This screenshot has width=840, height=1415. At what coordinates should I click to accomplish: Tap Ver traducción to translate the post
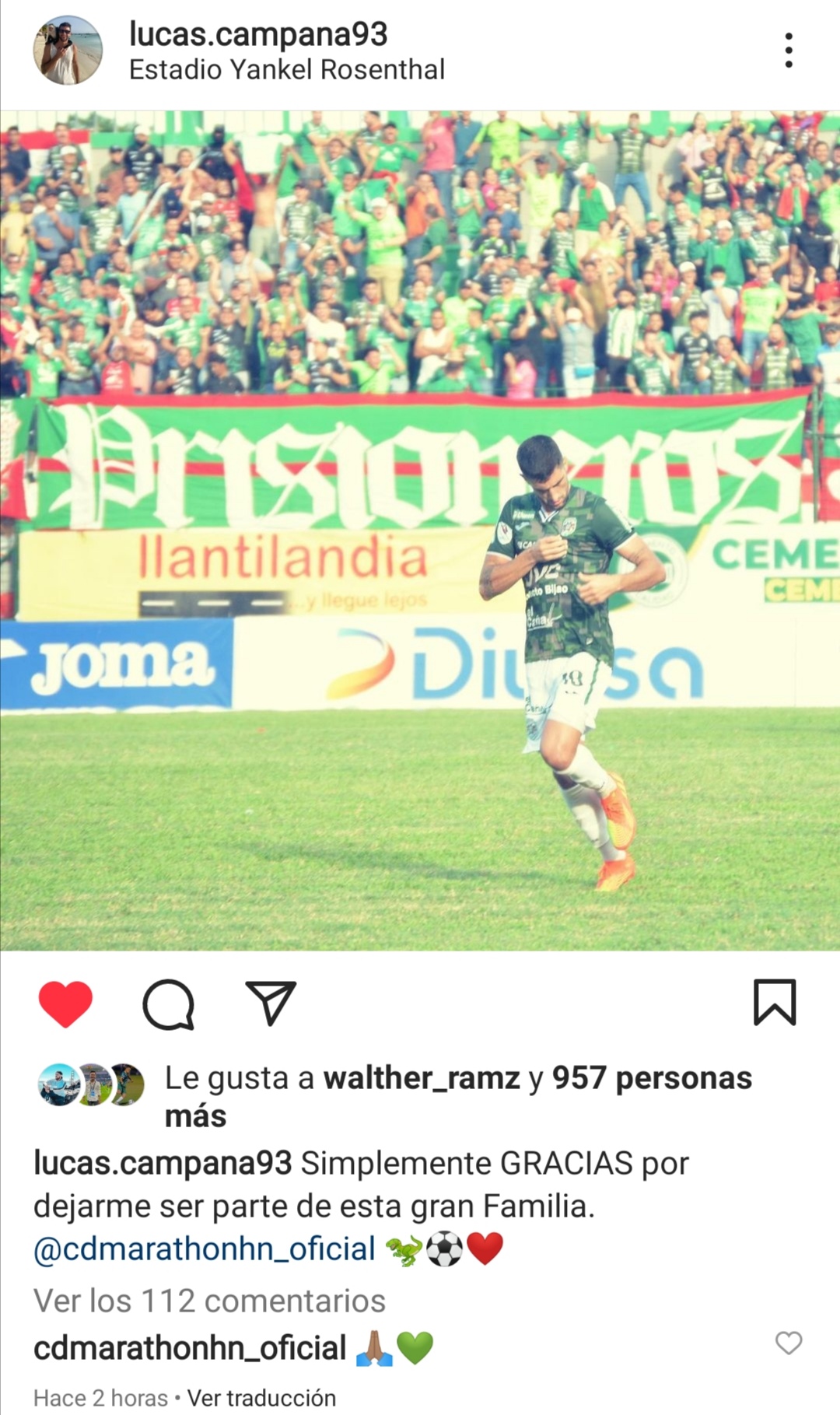pyautogui.click(x=261, y=1398)
